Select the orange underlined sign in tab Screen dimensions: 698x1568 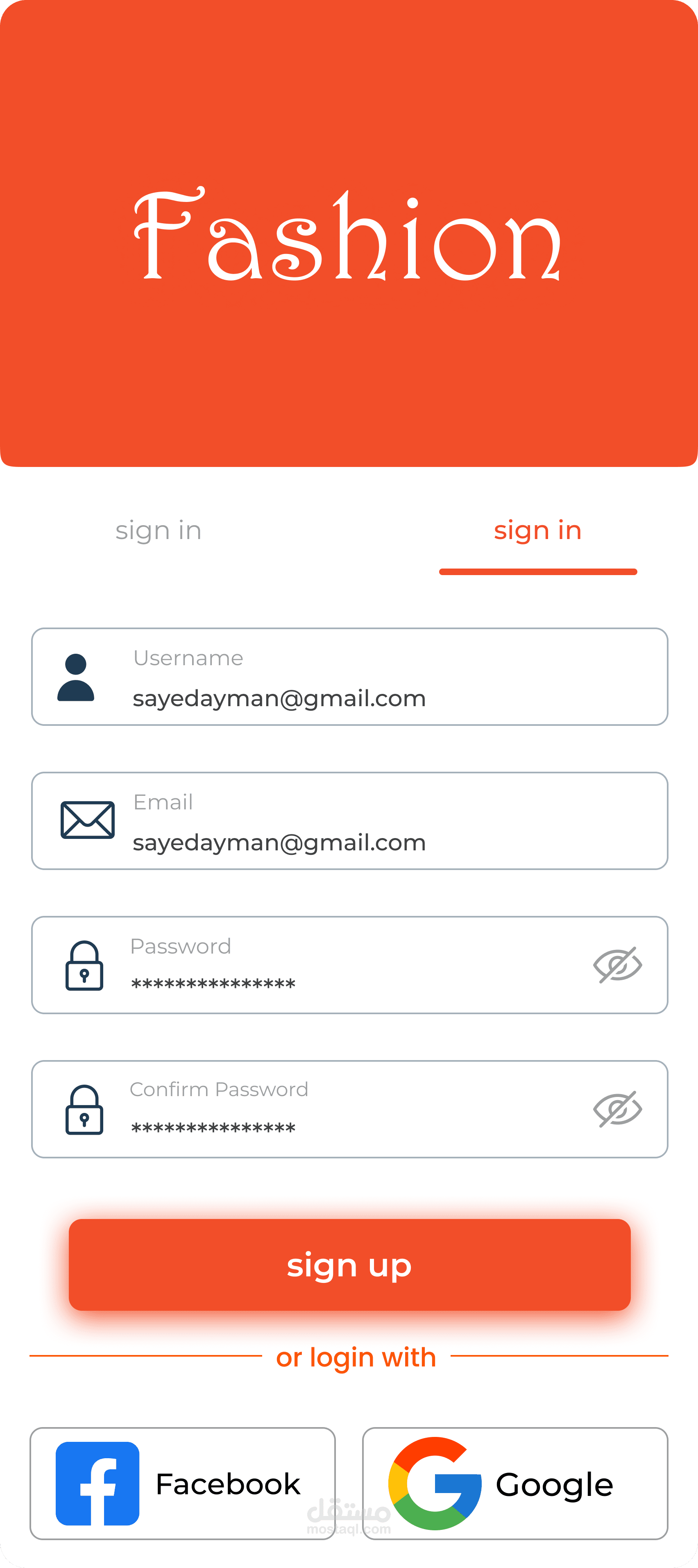538,531
